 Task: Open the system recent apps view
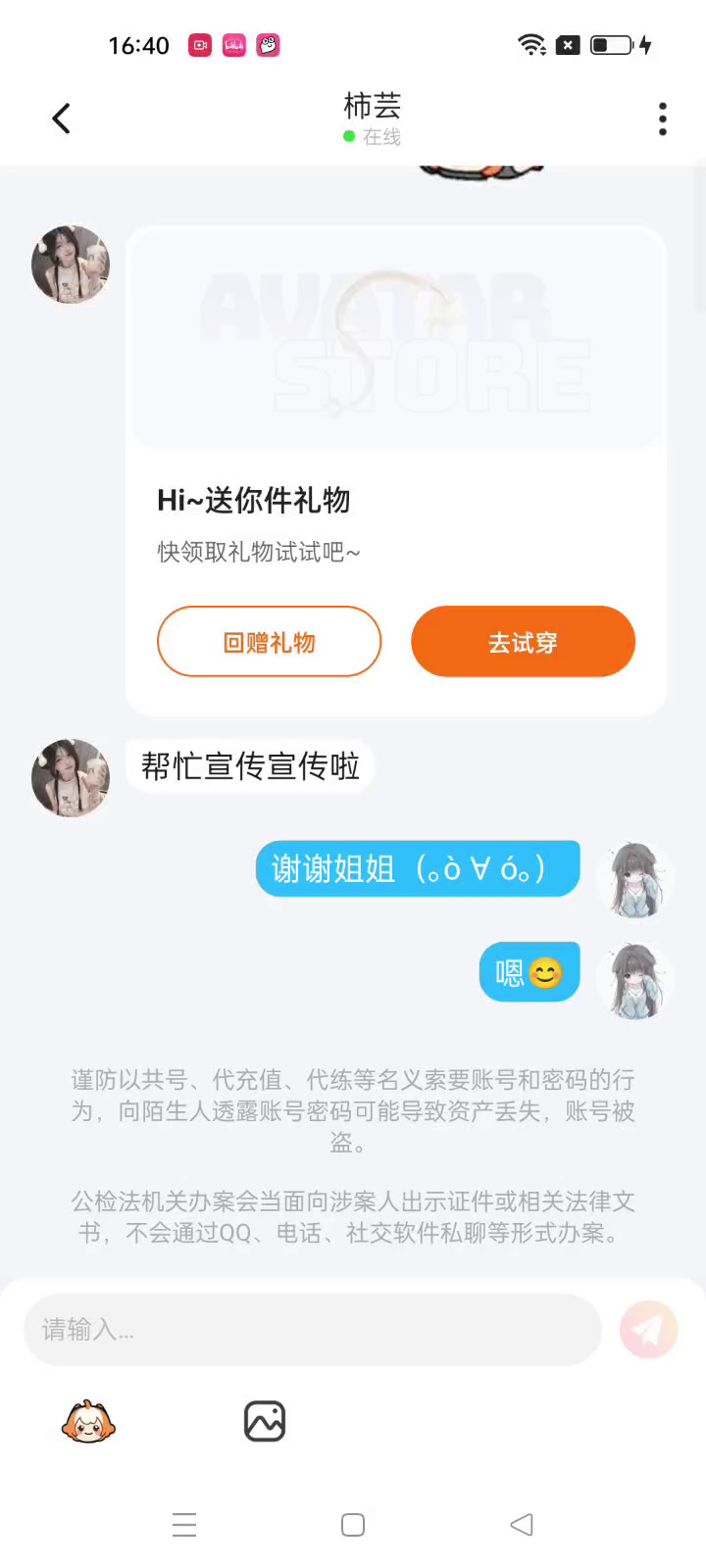(184, 1525)
